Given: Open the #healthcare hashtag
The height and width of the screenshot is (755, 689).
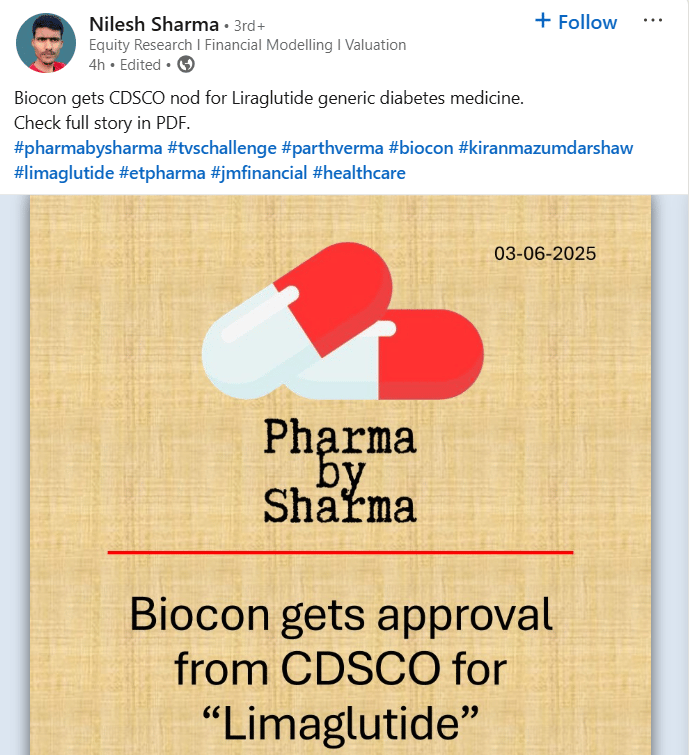Looking at the screenshot, I should [x=359, y=173].
